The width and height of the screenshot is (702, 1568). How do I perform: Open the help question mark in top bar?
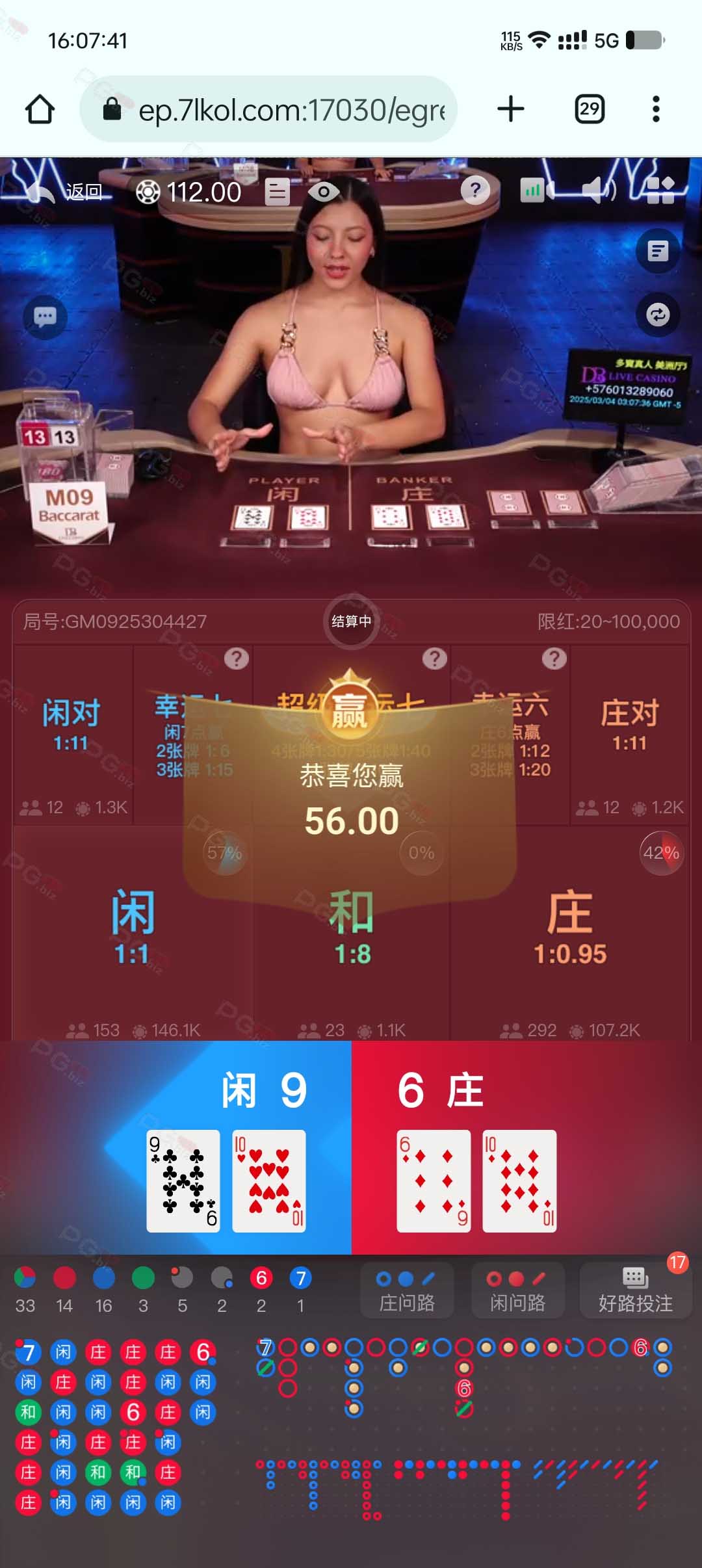[x=476, y=190]
